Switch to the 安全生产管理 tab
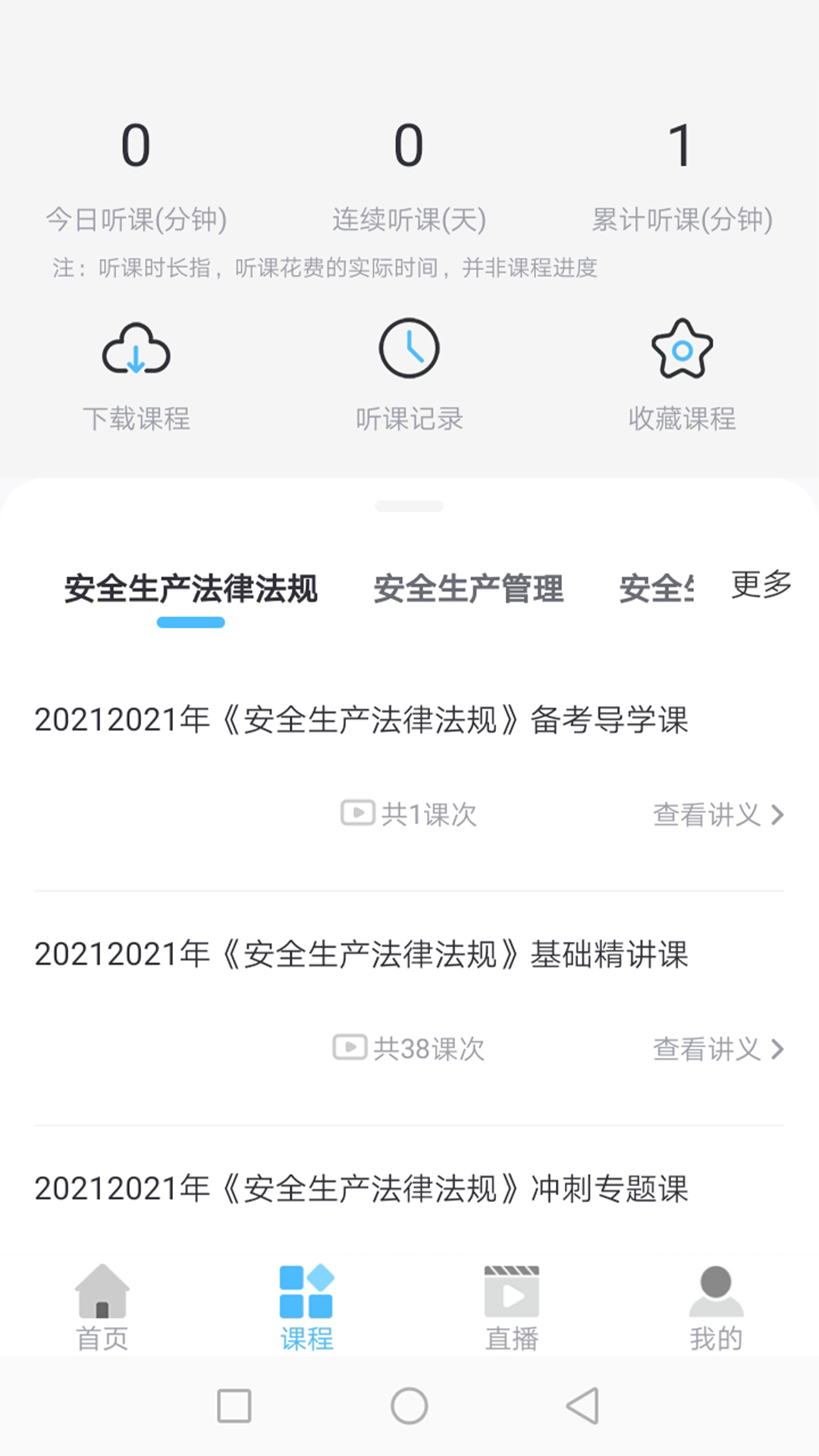This screenshot has width=819, height=1456. (x=469, y=590)
